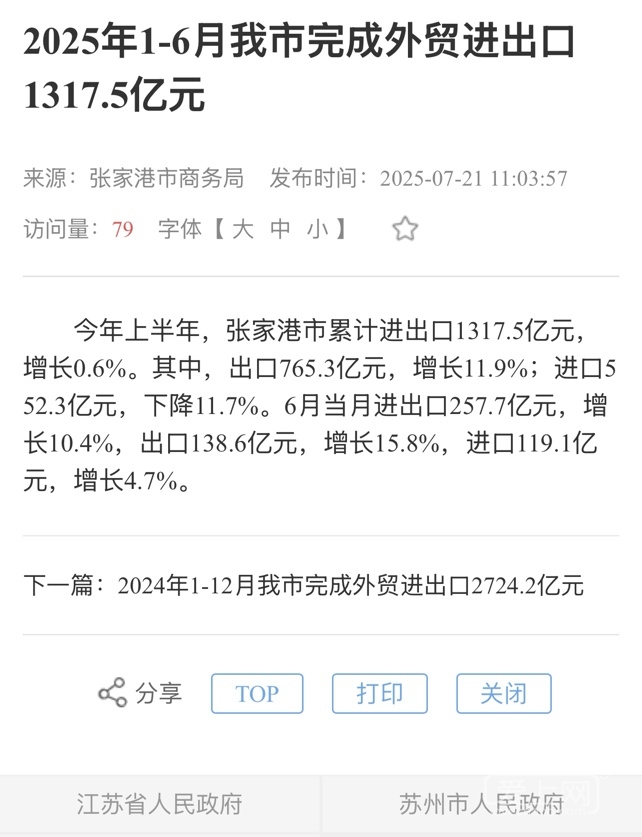Set font size to 中 (medium)

click(x=281, y=229)
